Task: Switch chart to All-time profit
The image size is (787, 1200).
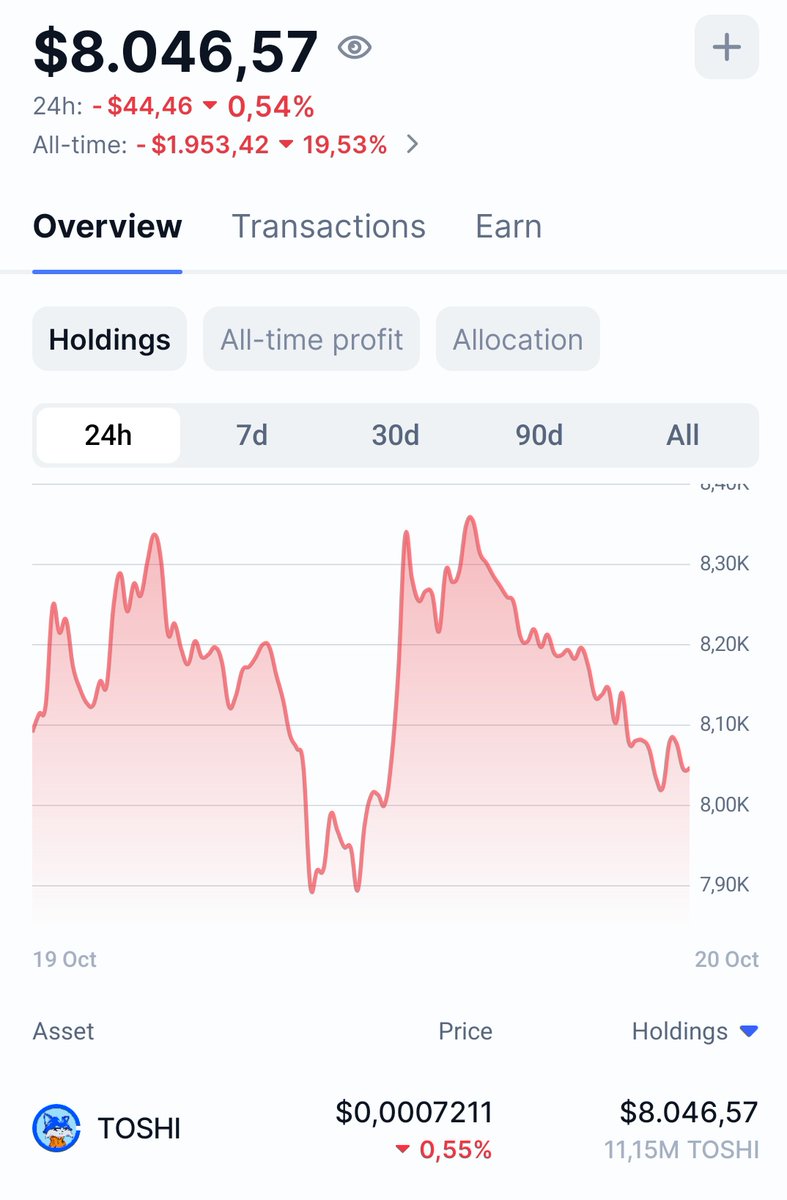Action: (312, 340)
